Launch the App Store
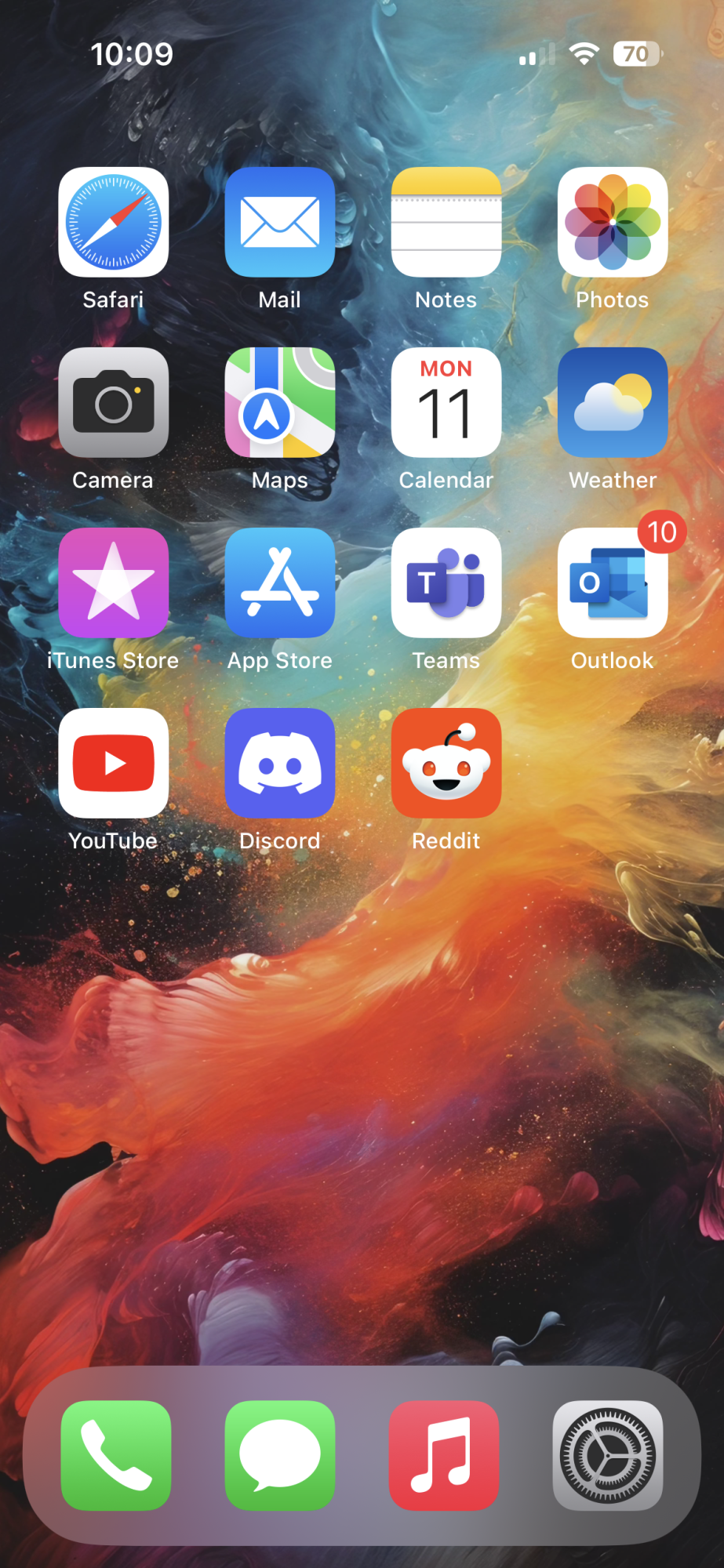 tap(280, 583)
